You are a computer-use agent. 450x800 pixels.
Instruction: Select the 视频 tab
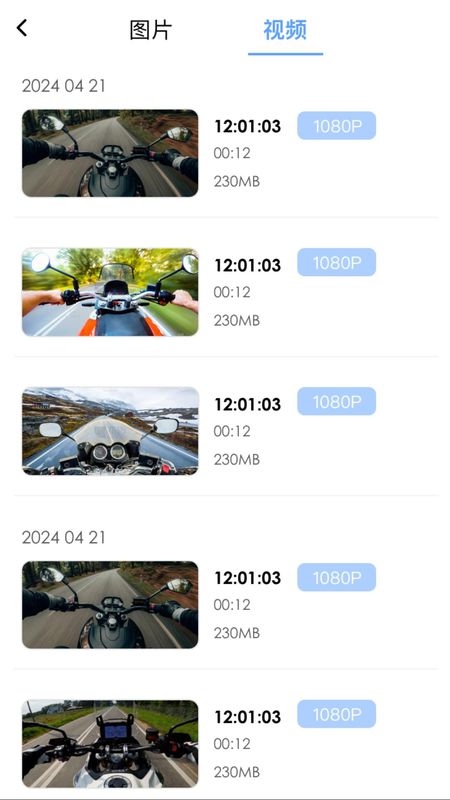[285, 30]
